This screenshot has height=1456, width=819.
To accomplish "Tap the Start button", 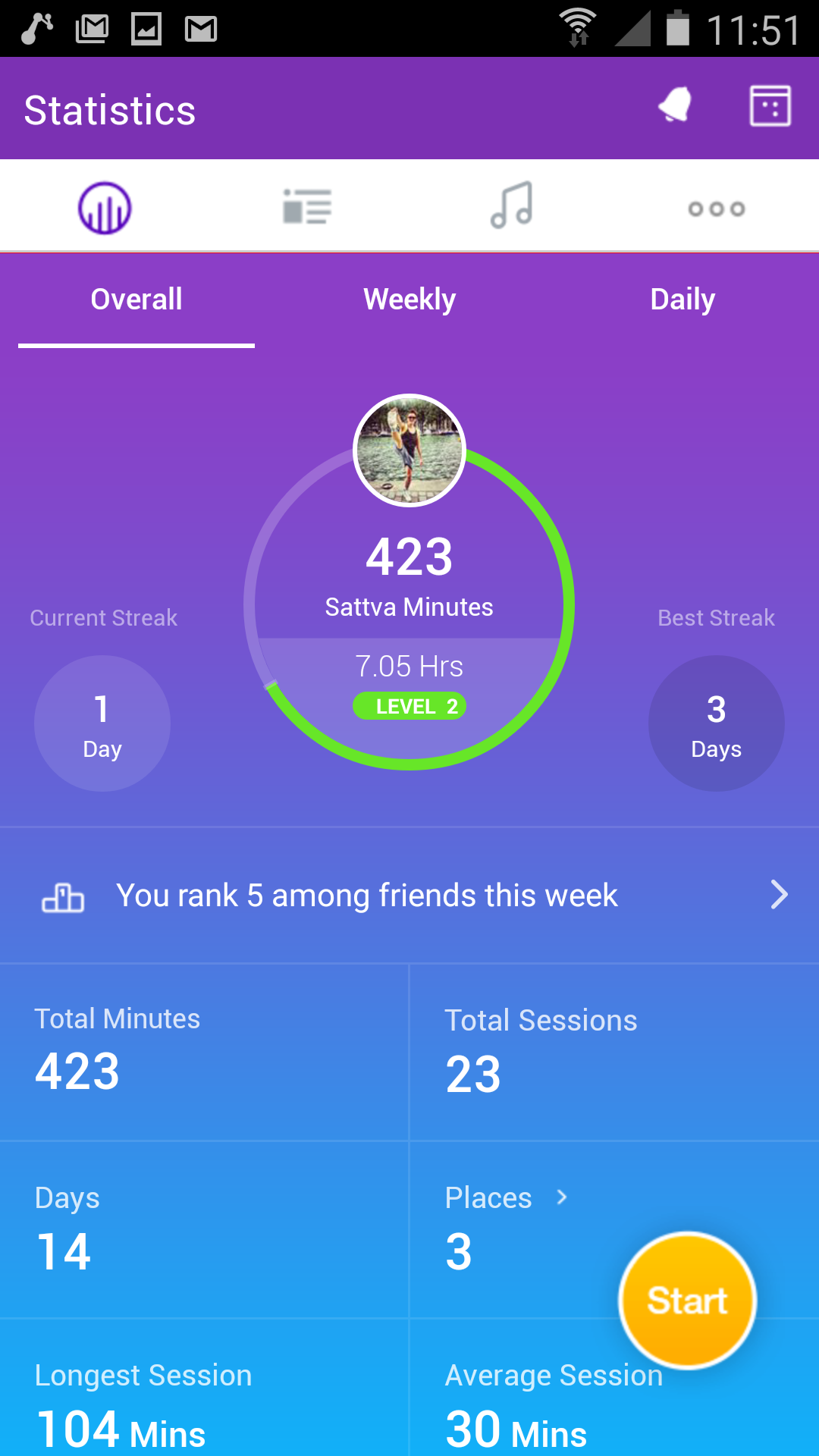I will [x=687, y=1301].
